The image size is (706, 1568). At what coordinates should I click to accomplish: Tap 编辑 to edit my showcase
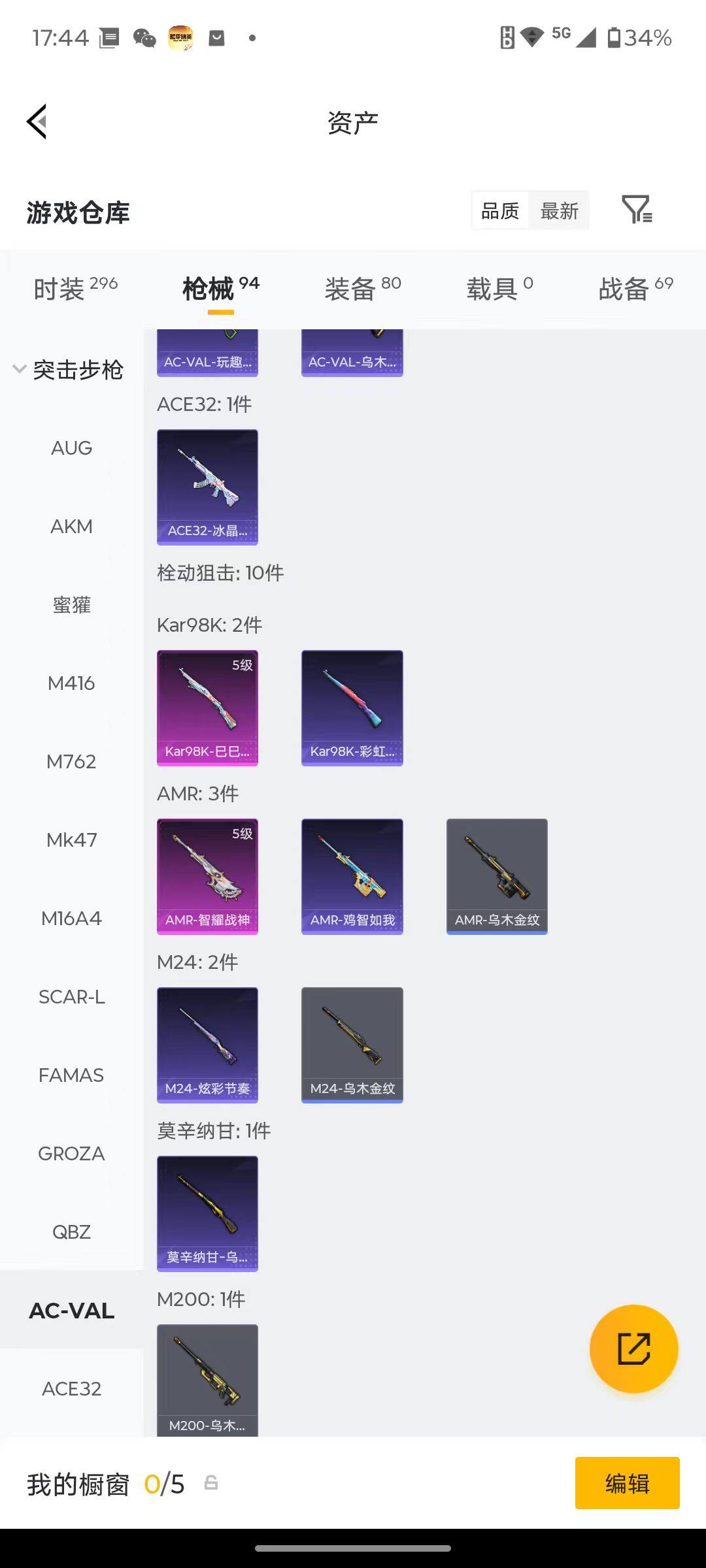click(627, 1483)
